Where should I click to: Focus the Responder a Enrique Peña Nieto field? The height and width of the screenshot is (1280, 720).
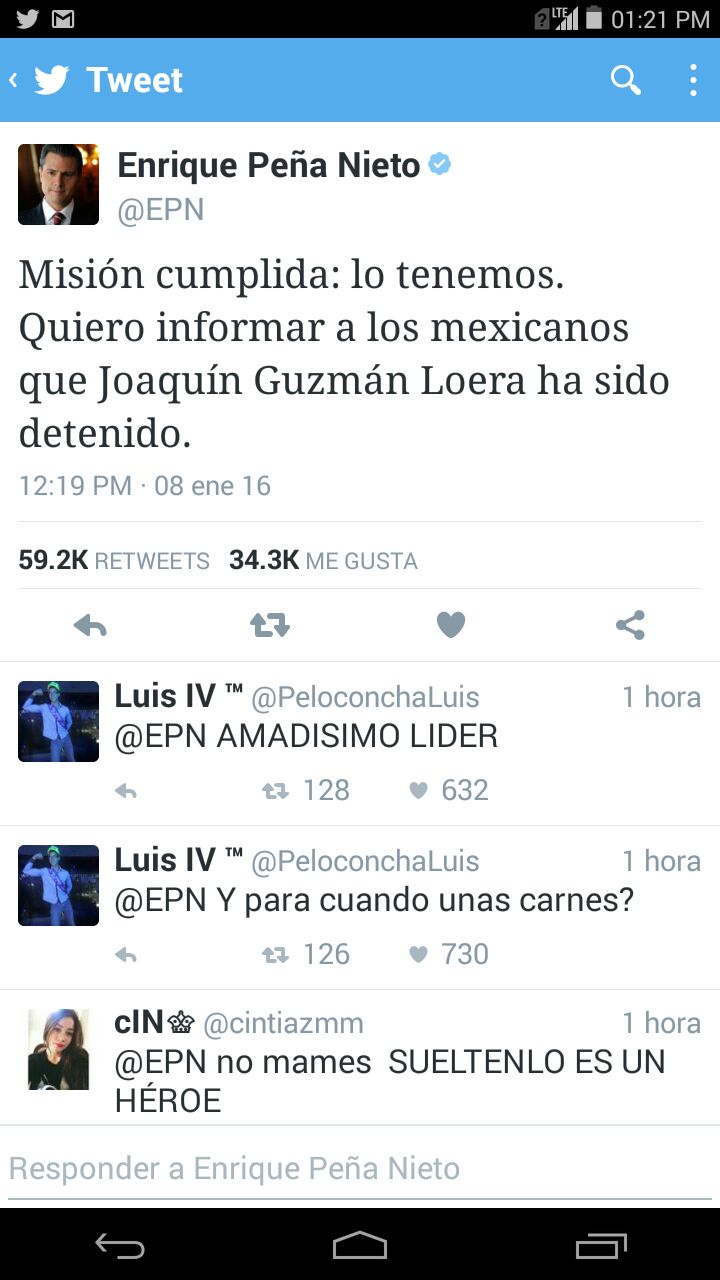pyautogui.click(x=360, y=1168)
